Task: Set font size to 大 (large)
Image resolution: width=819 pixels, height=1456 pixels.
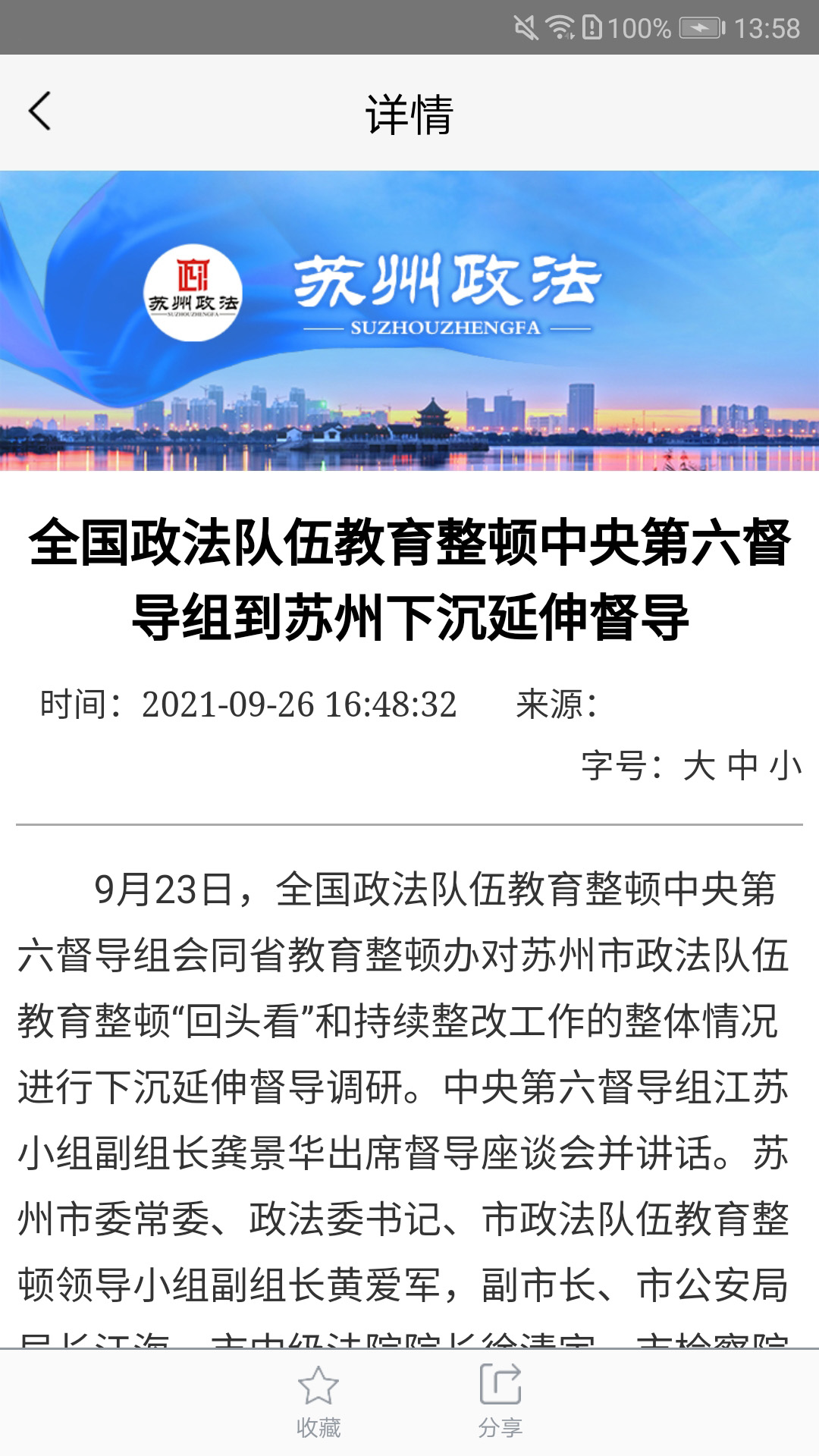Action: (699, 766)
